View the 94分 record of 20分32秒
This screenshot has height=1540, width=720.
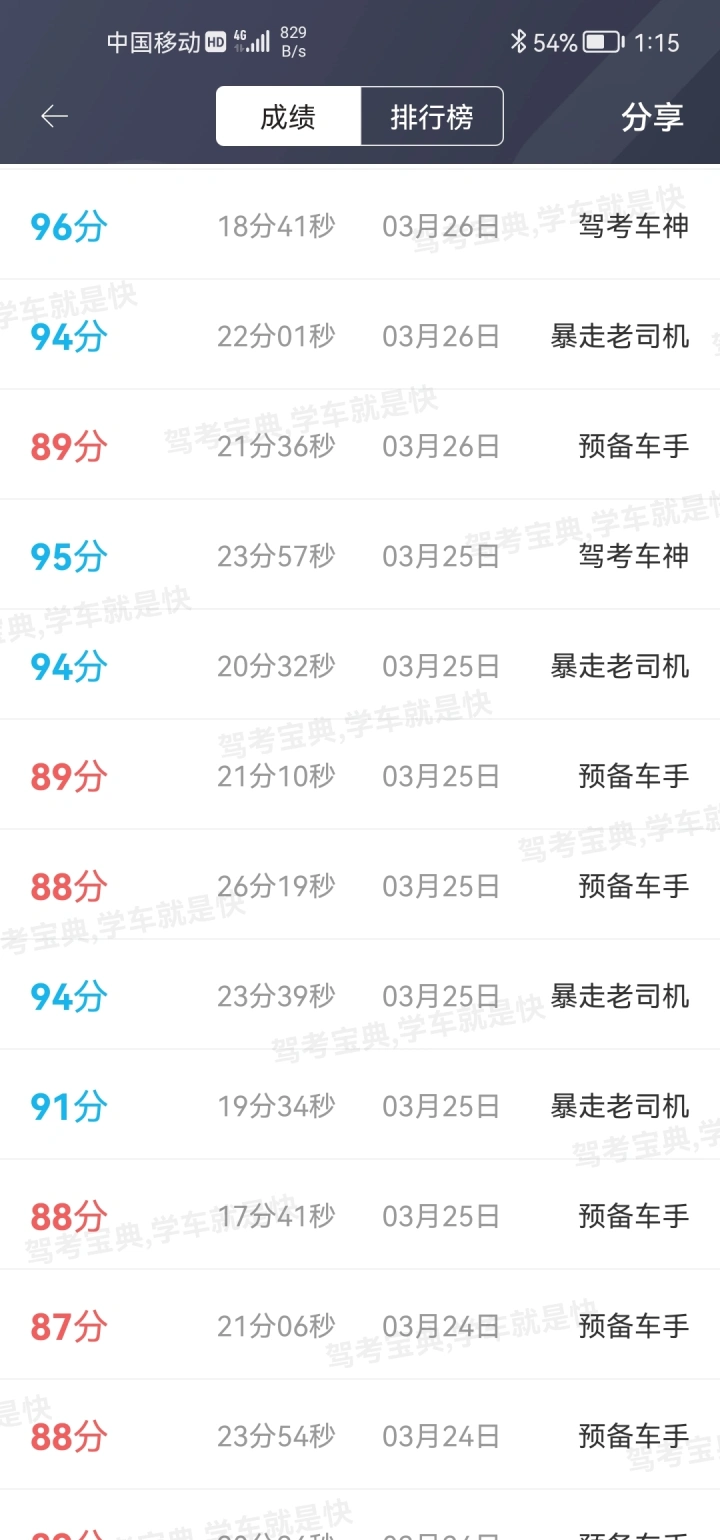pos(360,665)
